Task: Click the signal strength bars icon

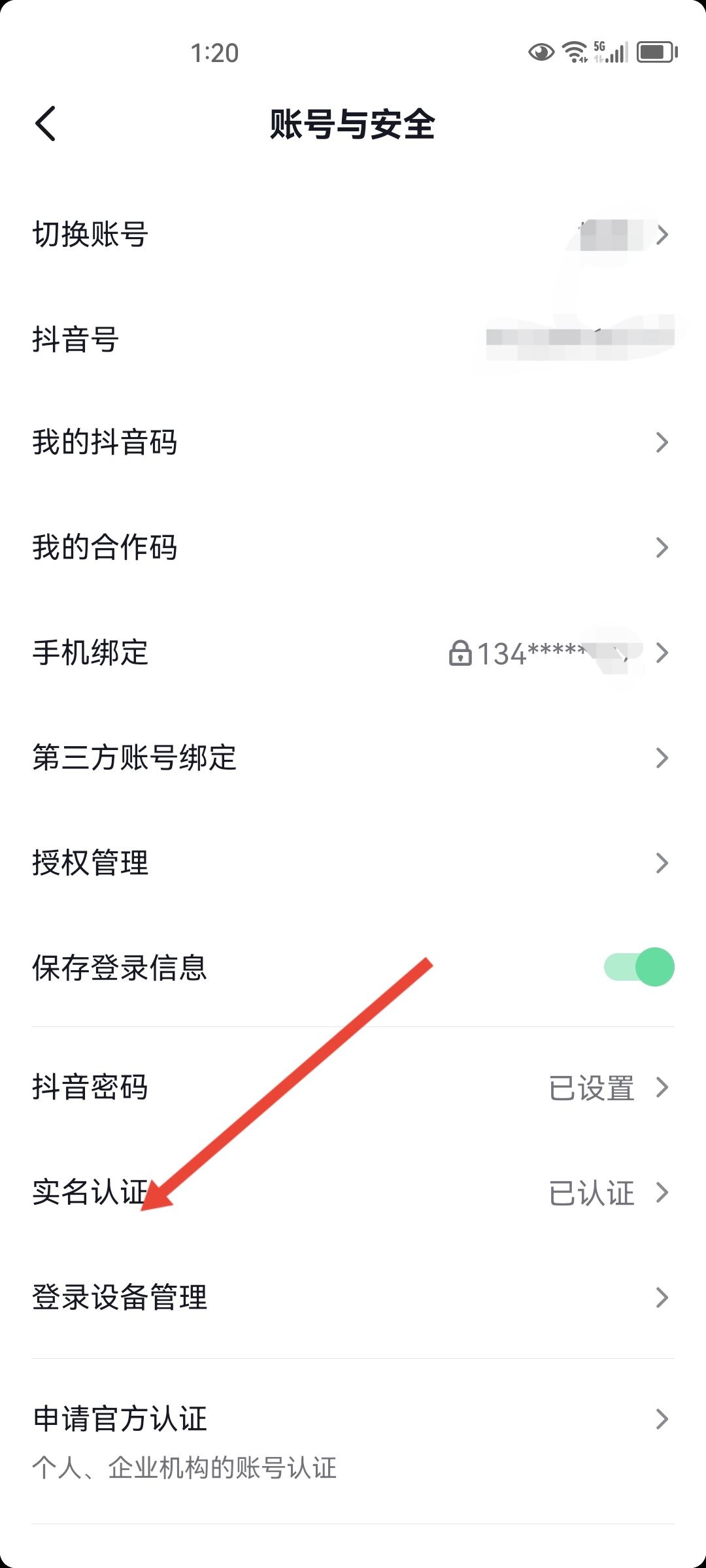Action: pos(618,54)
